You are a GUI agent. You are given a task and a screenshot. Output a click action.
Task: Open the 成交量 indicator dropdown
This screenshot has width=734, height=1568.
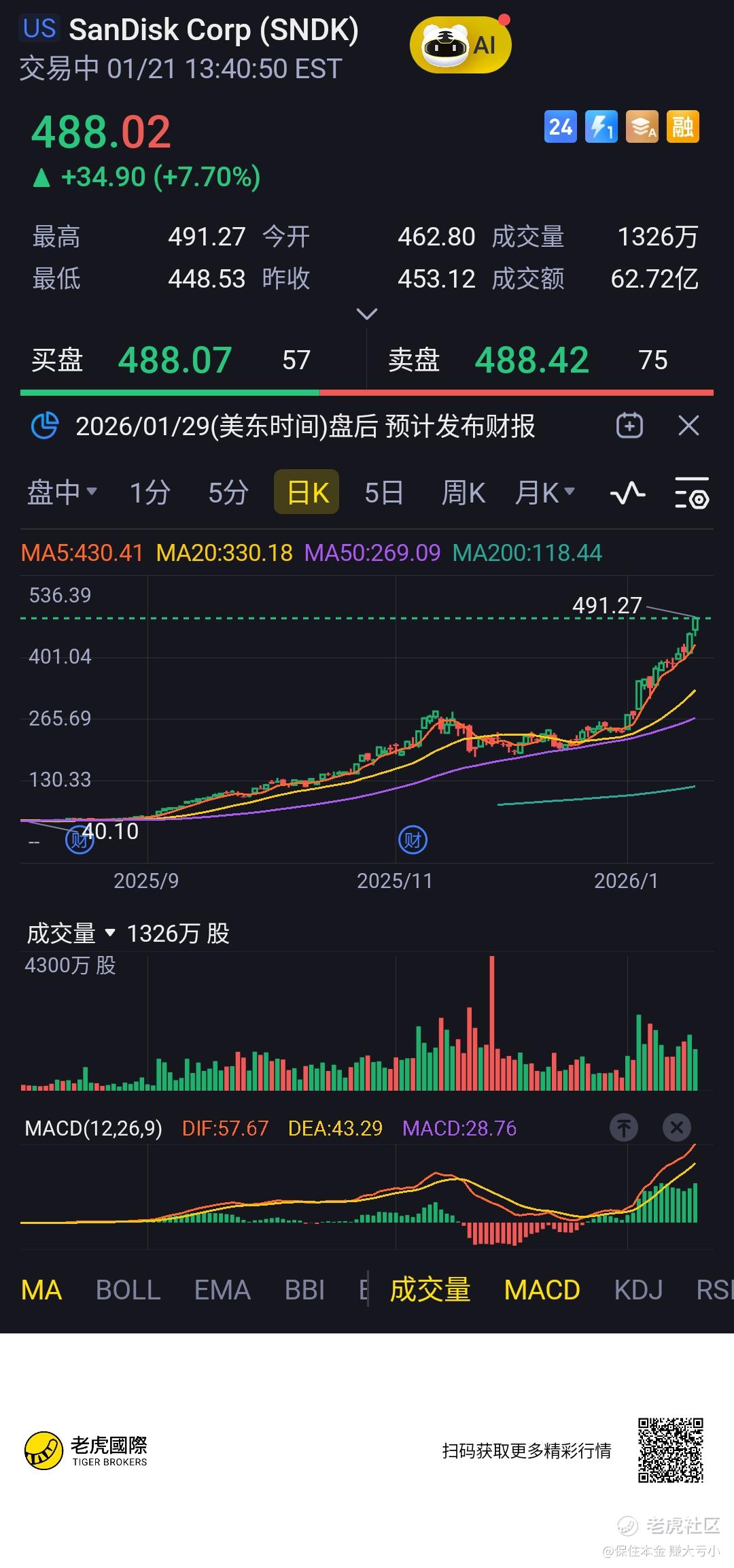(x=71, y=933)
